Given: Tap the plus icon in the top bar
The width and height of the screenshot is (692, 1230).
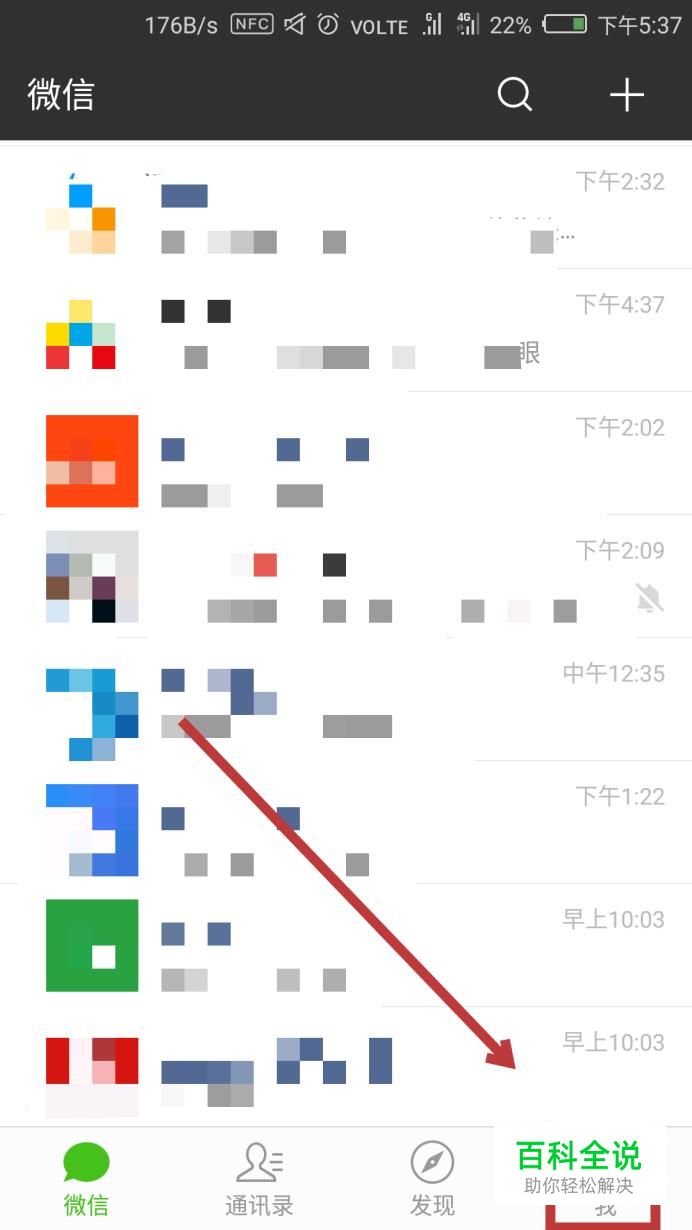Looking at the screenshot, I should coord(627,95).
